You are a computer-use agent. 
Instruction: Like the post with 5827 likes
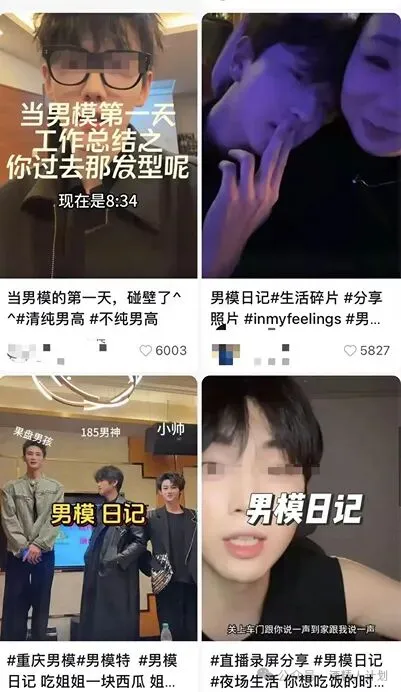[350, 350]
